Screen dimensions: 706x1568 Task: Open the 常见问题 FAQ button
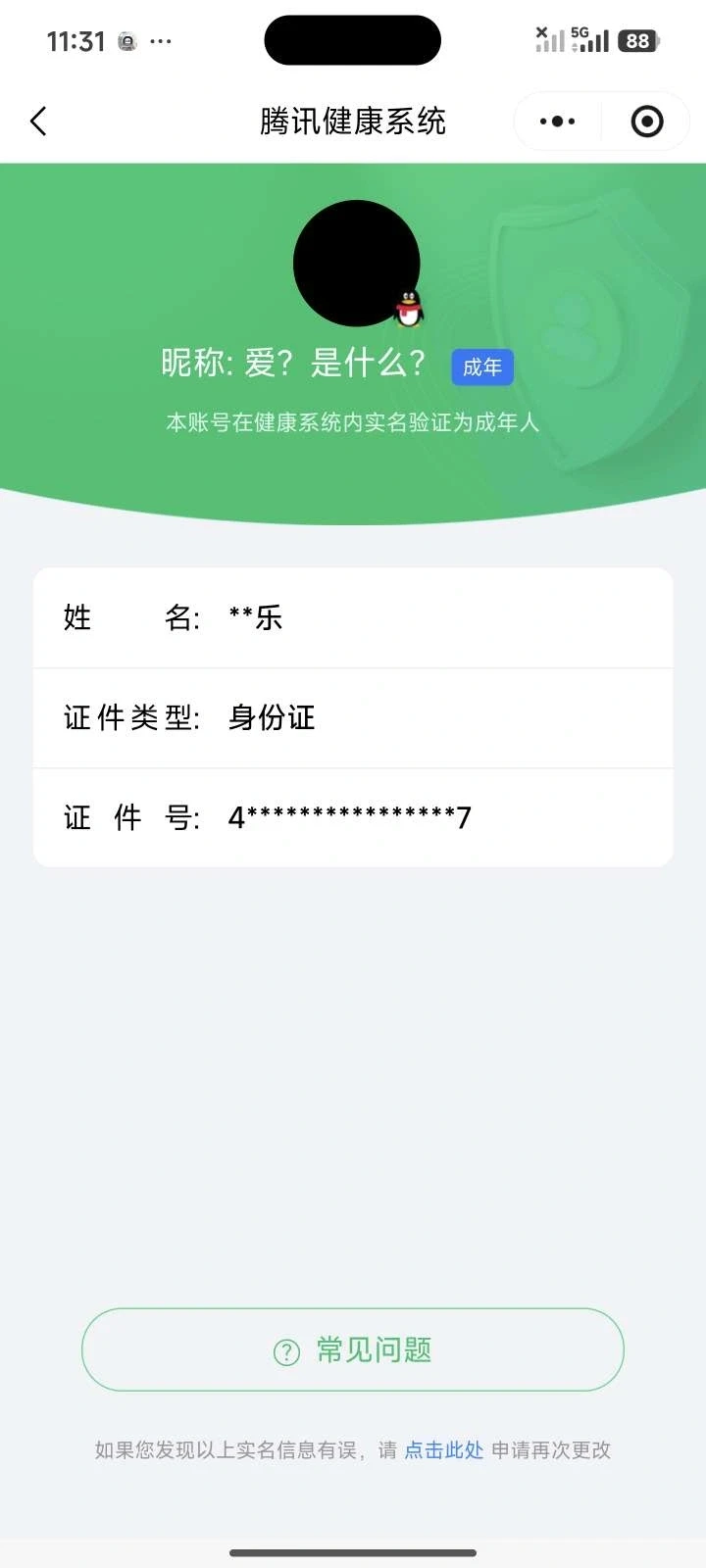[353, 1349]
